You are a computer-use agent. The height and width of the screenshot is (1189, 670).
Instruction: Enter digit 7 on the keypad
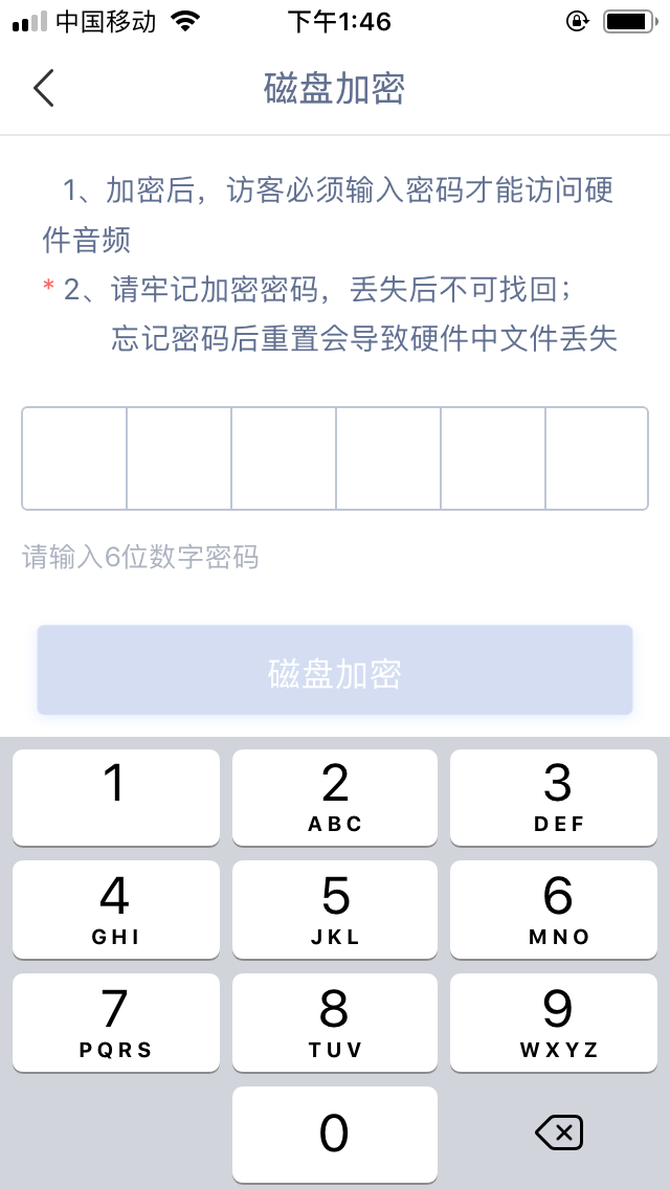pos(116,1022)
